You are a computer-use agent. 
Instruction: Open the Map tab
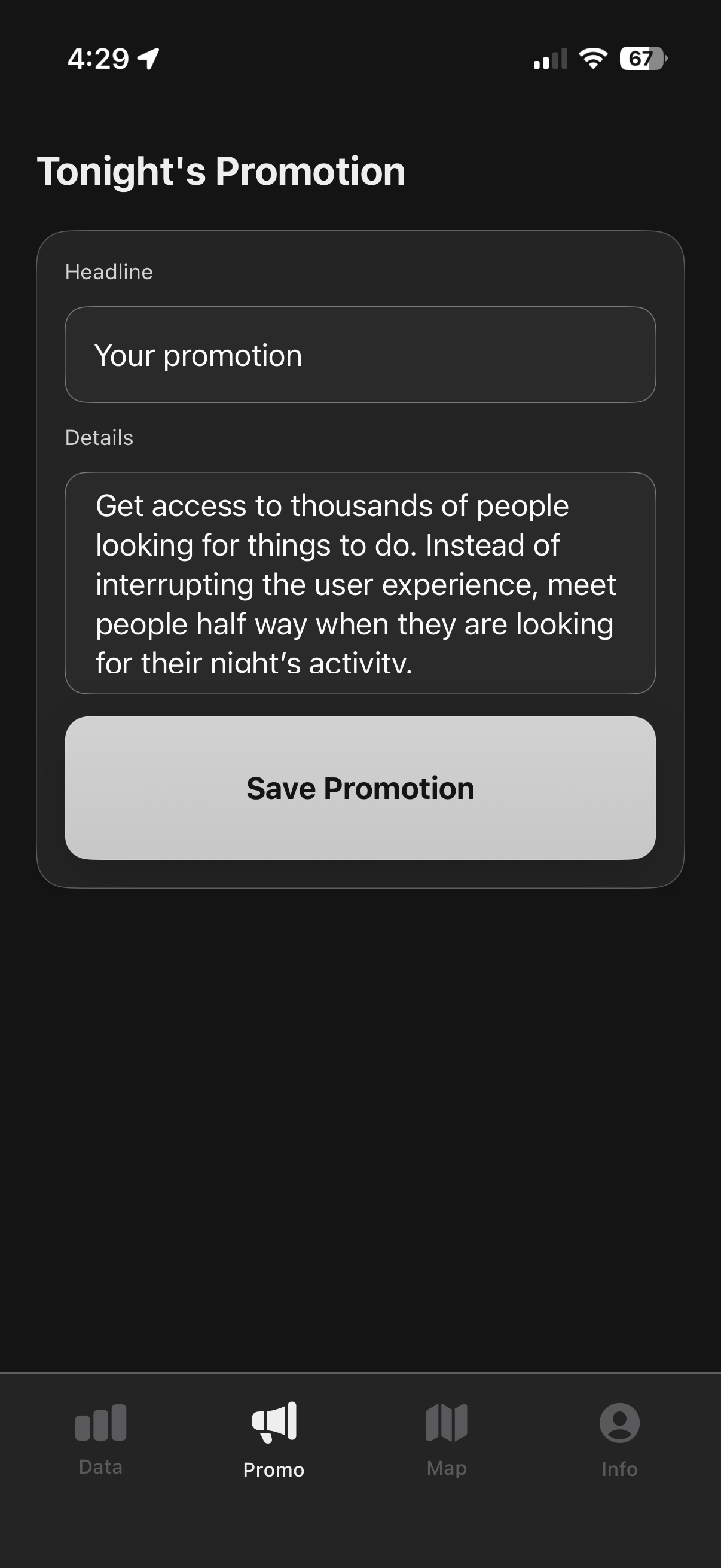447,1439
